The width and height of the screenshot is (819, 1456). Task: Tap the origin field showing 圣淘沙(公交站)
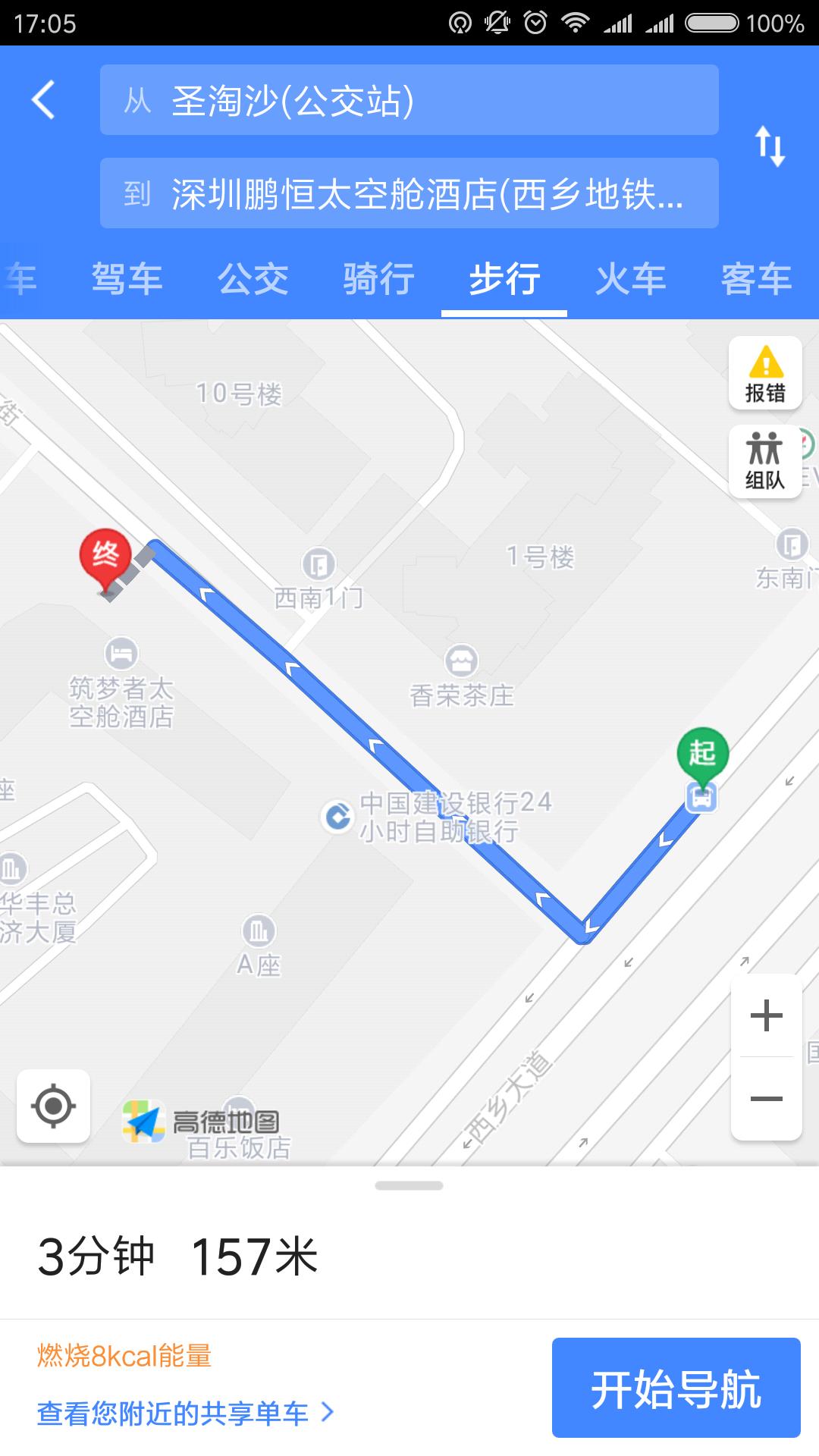coord(409,99)
